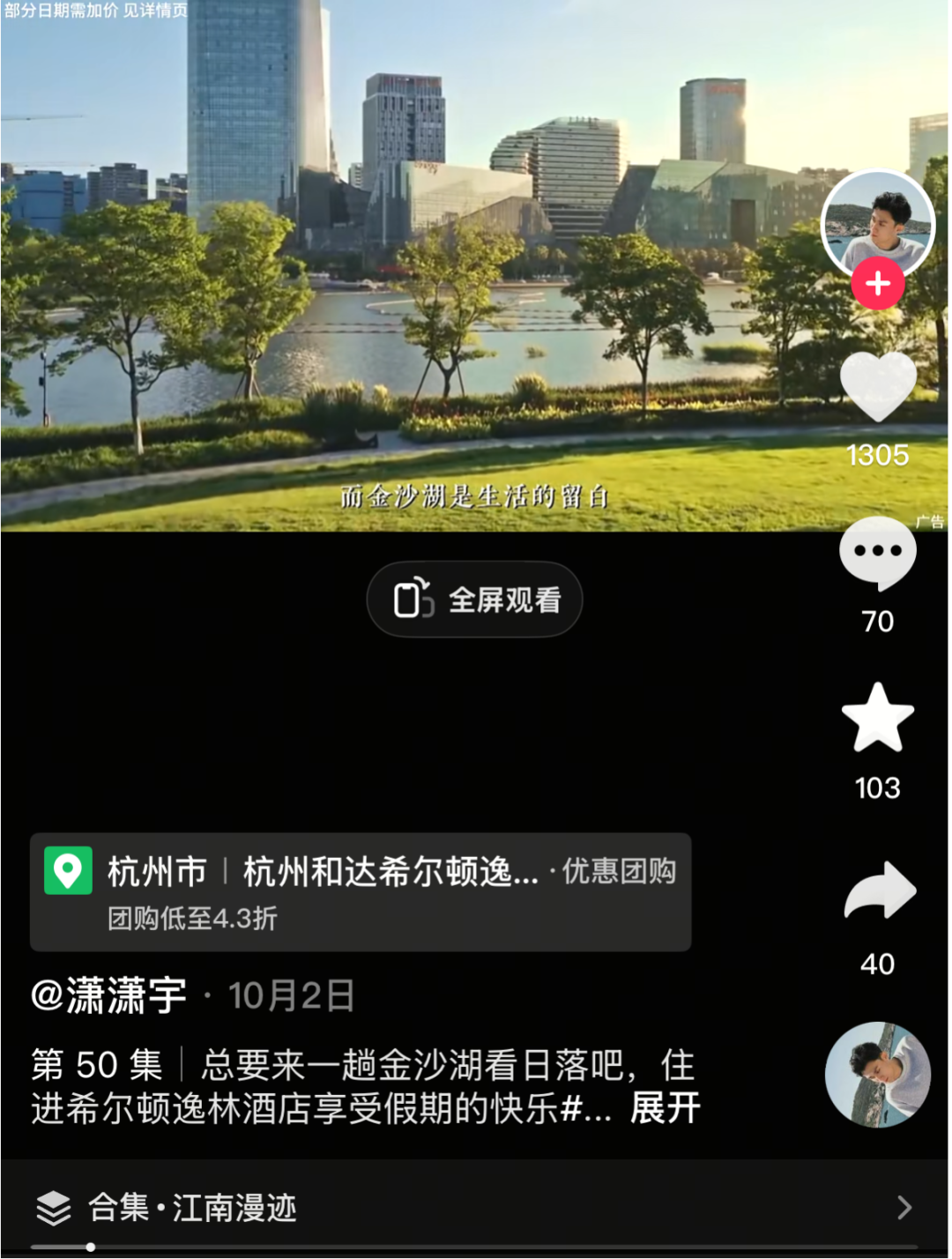Tap the rotating music disc avatar
Screen dimensions: 952x1259
(877, 1074)
